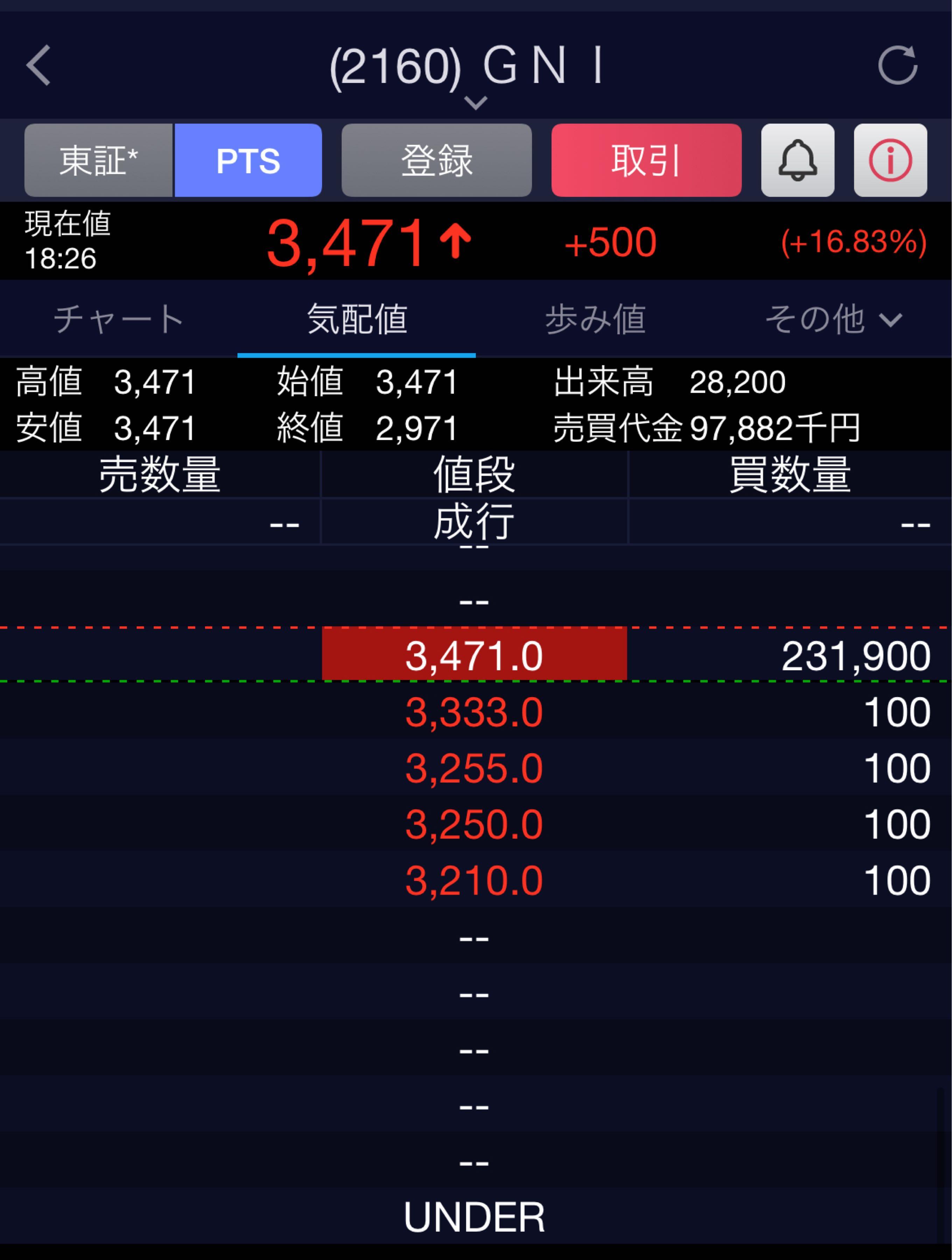Pick the 3,255.0 bid price row

474,768
